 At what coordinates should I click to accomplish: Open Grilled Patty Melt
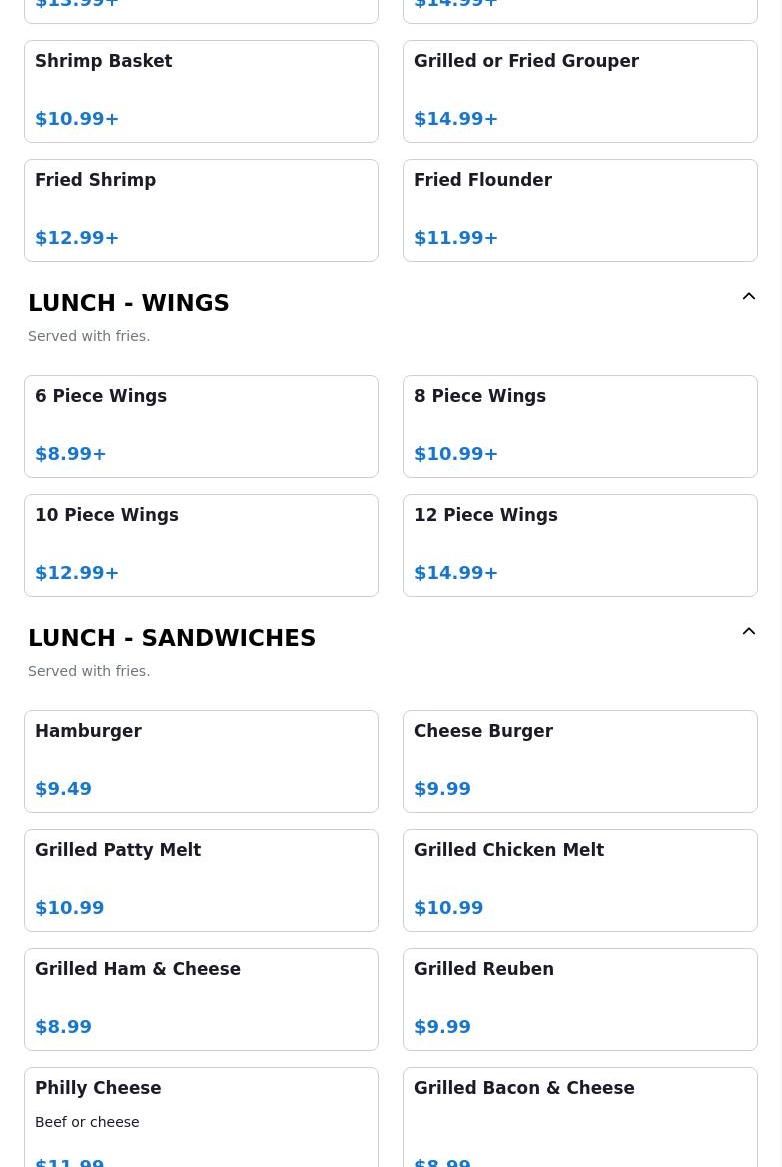click(201, 880)
